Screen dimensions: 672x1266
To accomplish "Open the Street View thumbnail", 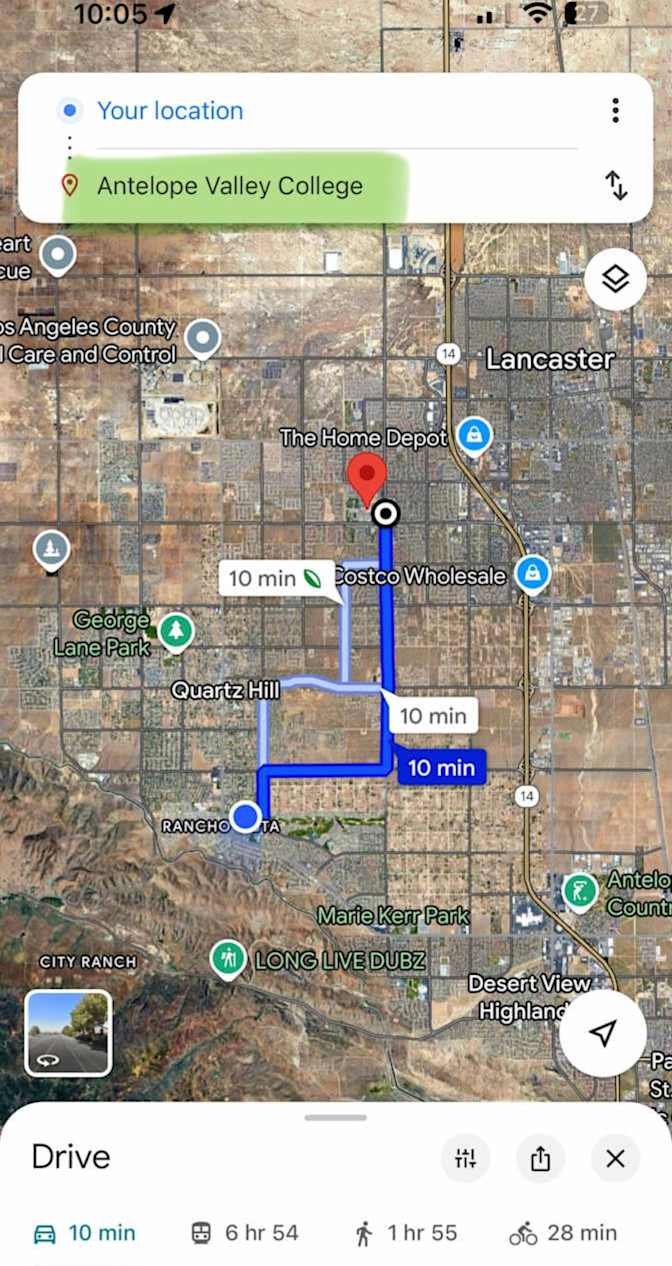I will coord(68,1033).
